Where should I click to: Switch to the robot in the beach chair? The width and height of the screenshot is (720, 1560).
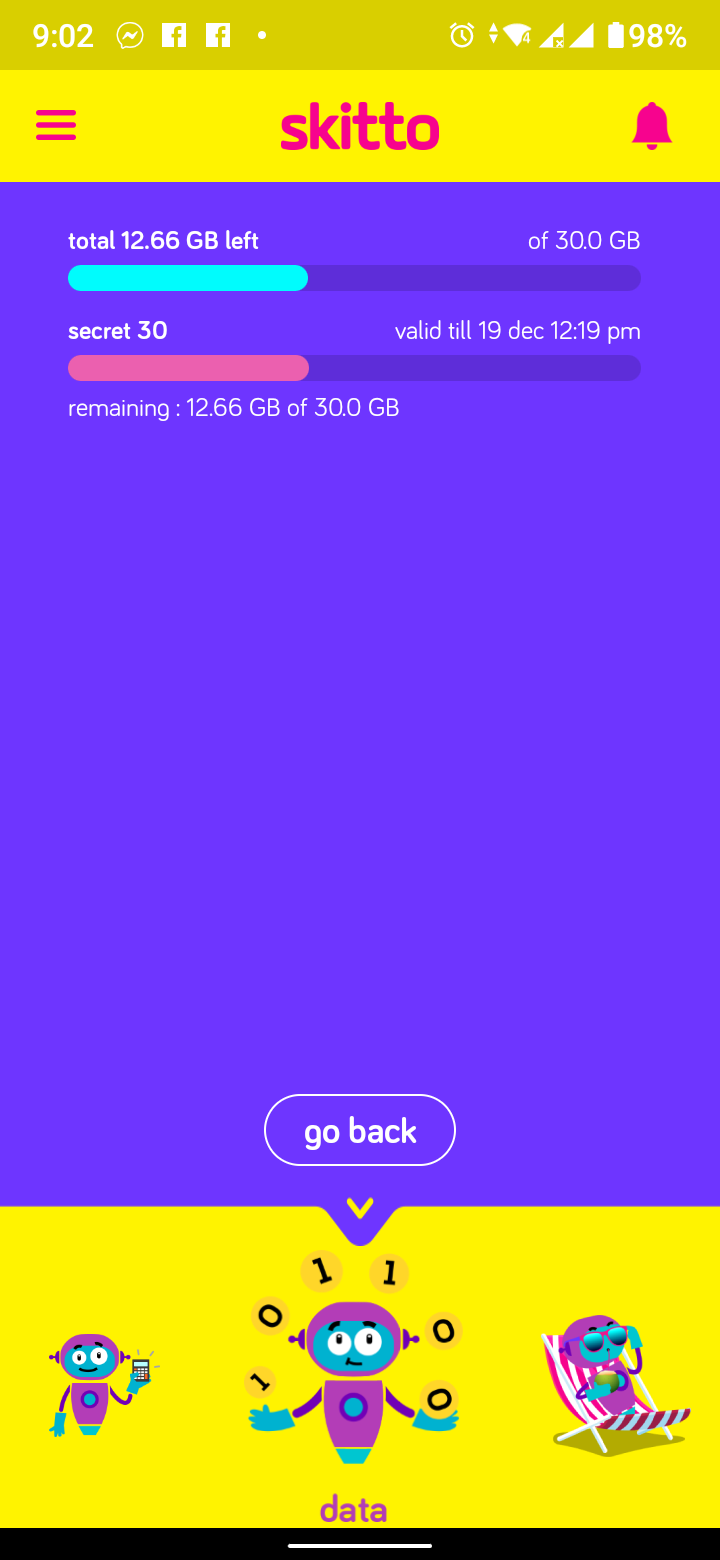[614, 1384]
